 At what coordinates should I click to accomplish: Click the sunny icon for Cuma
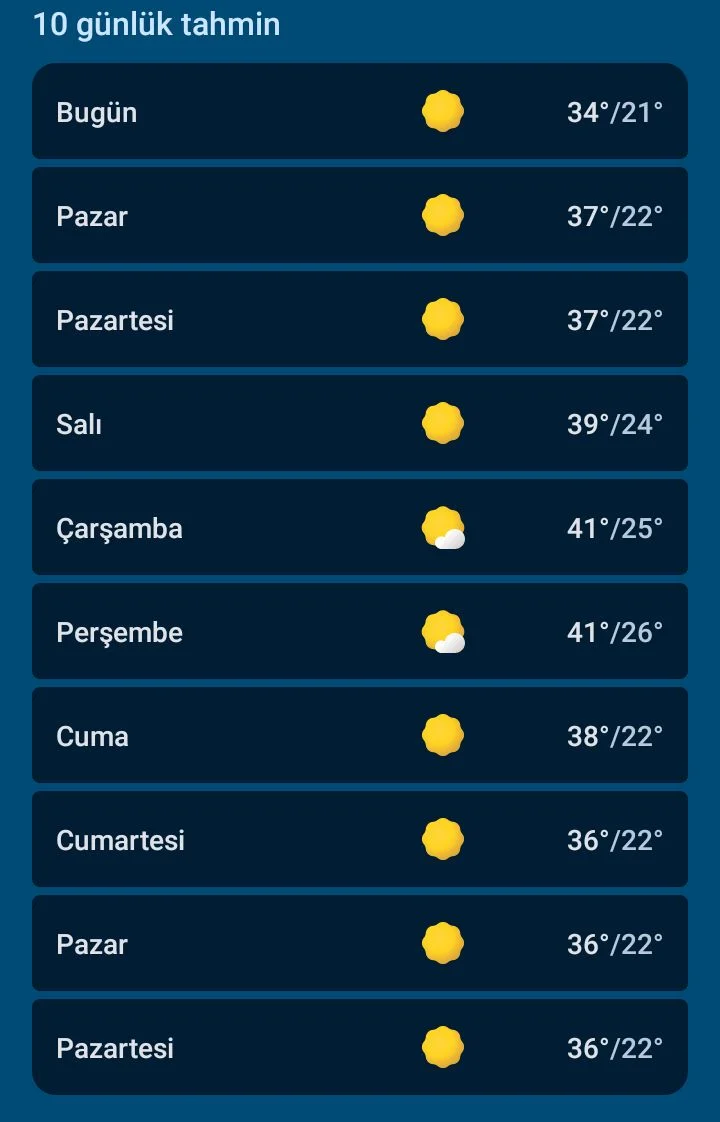tap(442, 736)
